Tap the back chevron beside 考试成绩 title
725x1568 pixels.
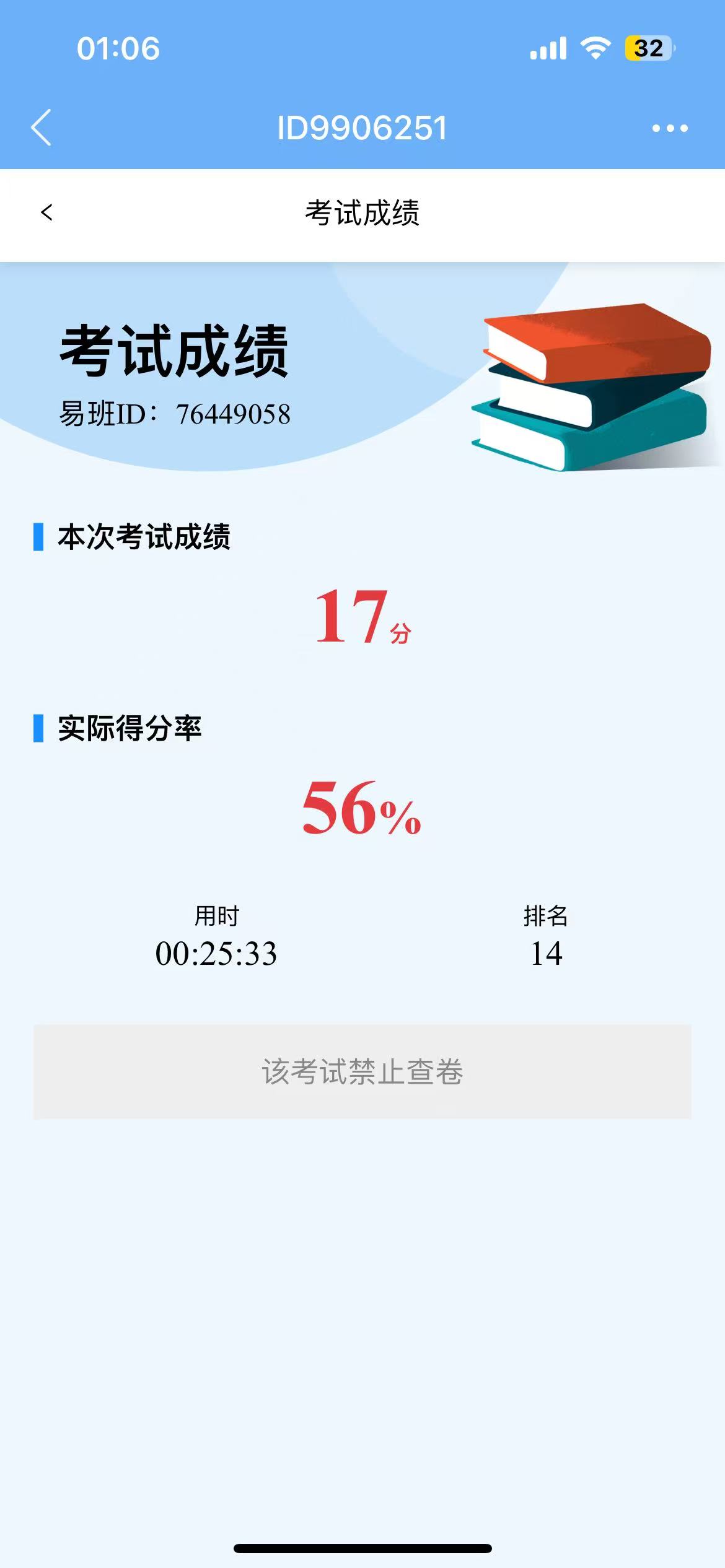click(46, 212)
